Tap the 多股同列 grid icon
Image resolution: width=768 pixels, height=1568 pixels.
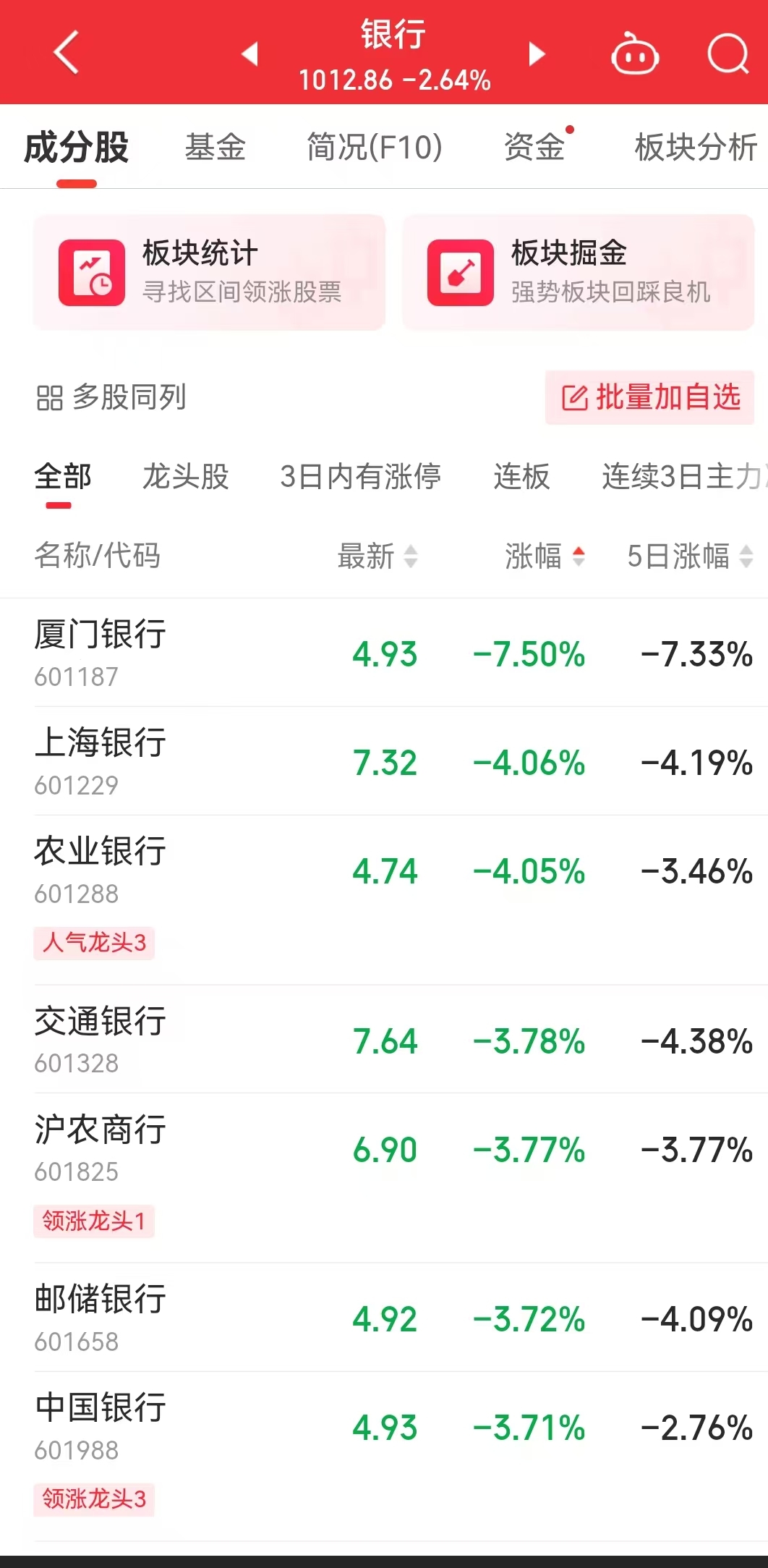(x=48, y=396)
